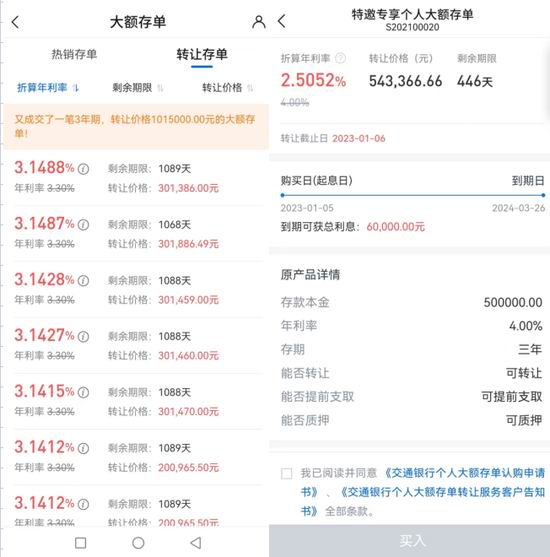Open the 3.1488% deposit priced 301,386.00元
Screen dimensions: 550x557
pyautogui.click(x=137, y=177)
